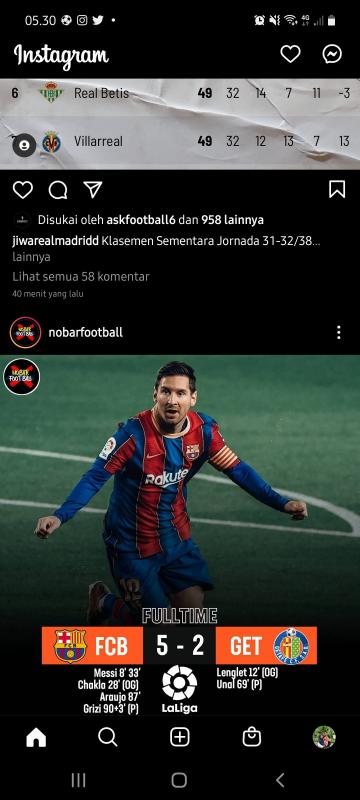
Task: Share the jiwarealmadridd post via send icon
Action: click(93, 189)
